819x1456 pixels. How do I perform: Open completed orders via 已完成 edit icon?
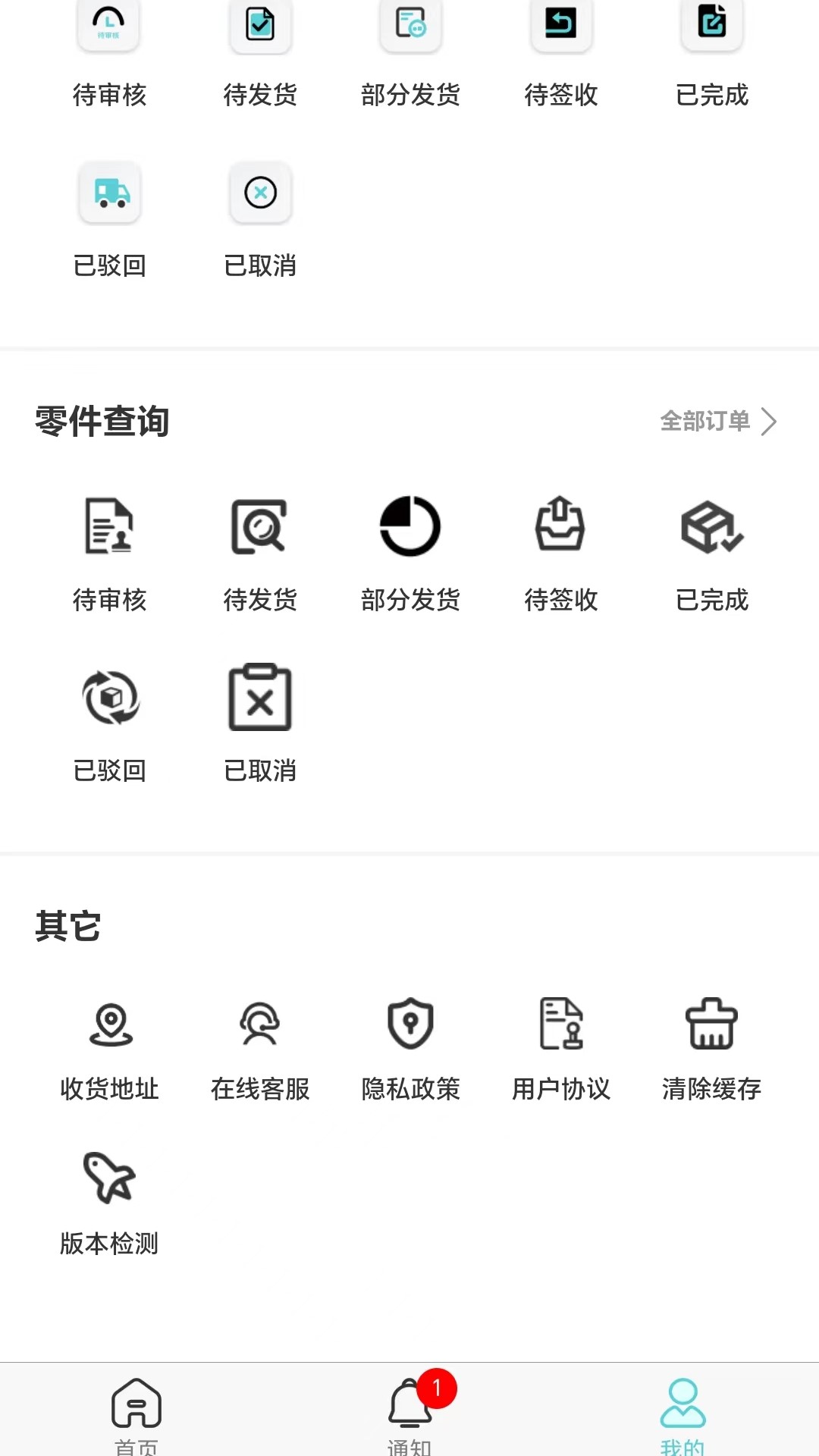(711, 27)
